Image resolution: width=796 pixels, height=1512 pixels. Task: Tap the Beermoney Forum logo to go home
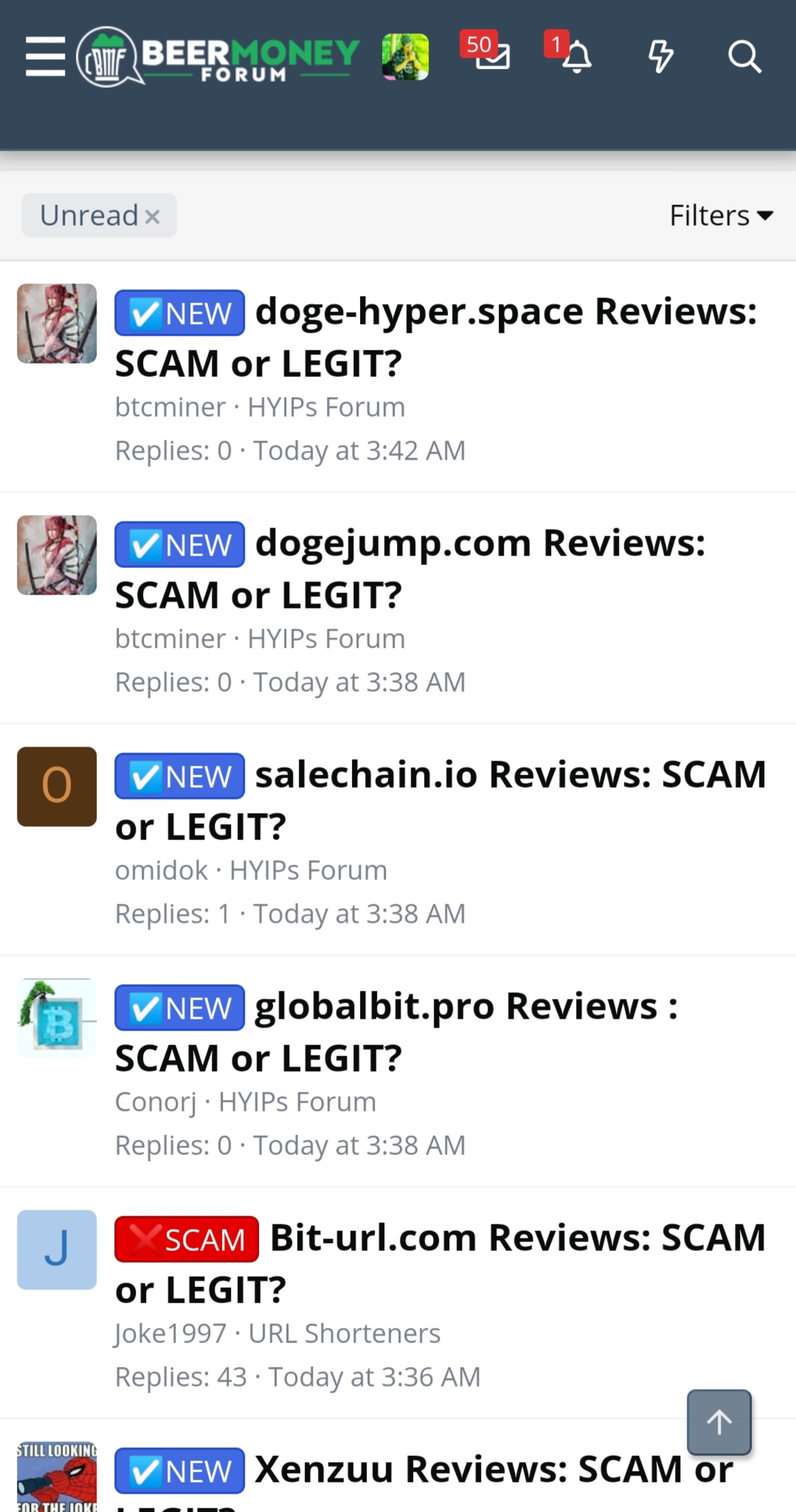(218, 57)
